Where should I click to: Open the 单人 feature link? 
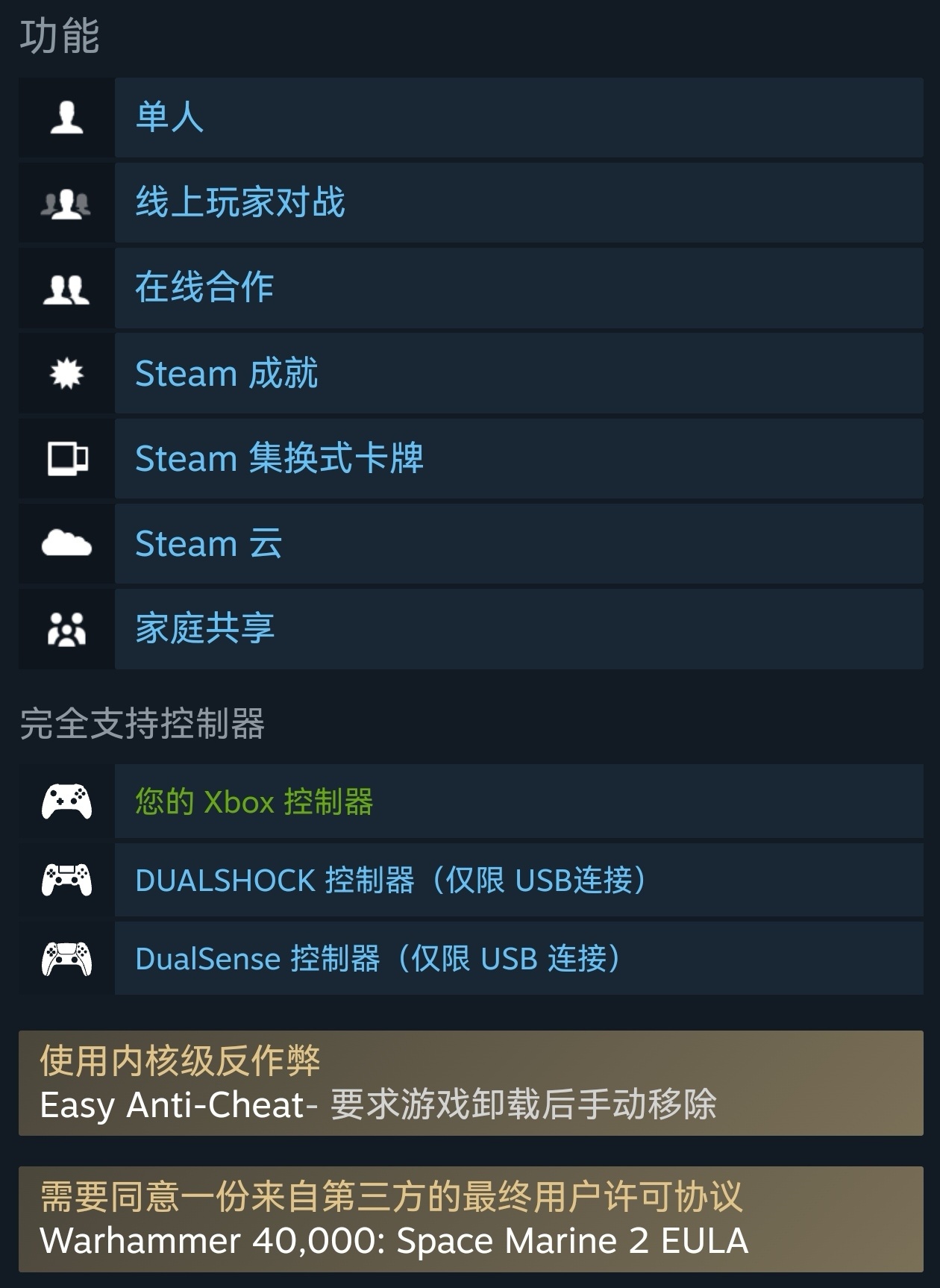(x=169, y=118)
